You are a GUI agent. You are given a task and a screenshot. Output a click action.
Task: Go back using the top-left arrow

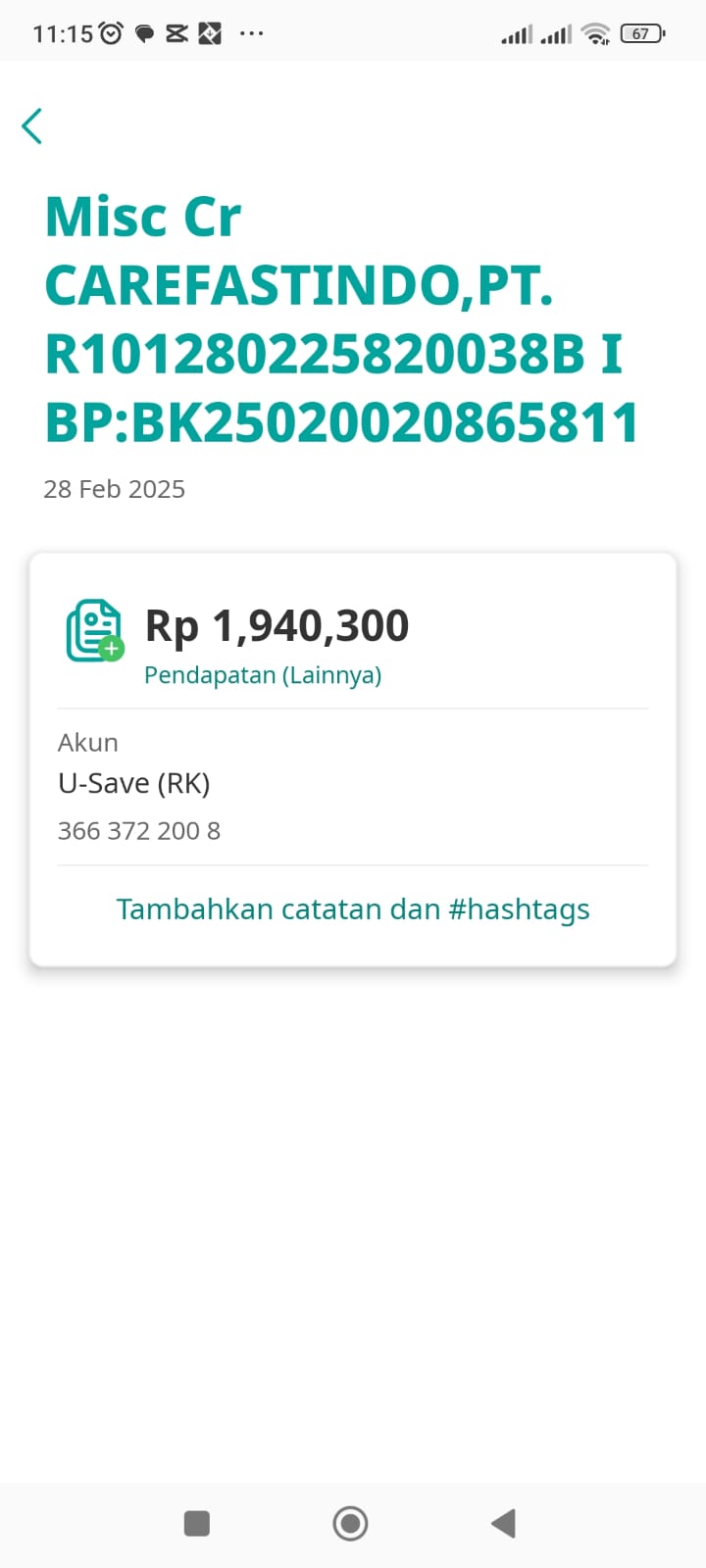tap(32, 126)
